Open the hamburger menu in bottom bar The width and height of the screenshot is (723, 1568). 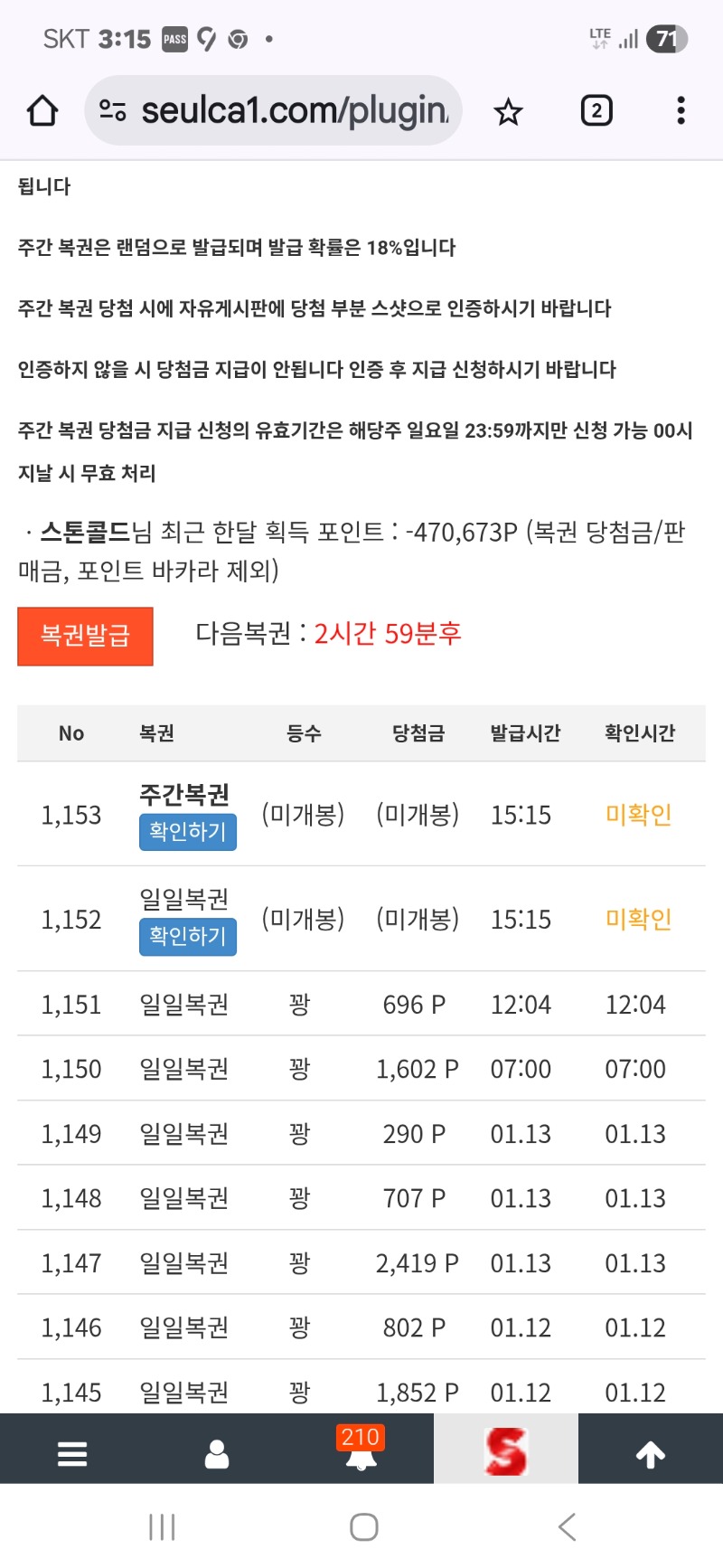72,1454
